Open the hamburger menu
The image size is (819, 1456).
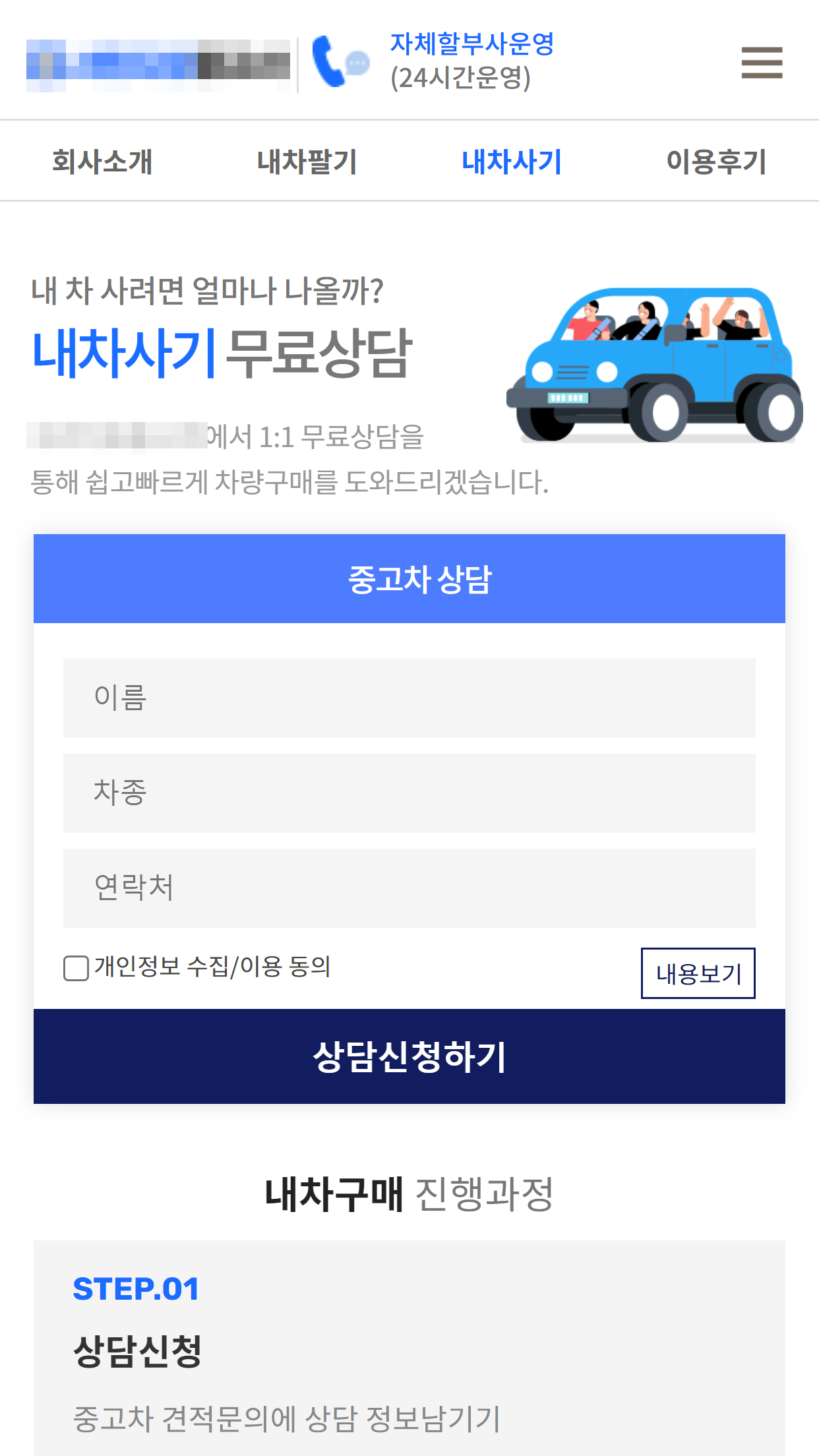pos(762,63)
